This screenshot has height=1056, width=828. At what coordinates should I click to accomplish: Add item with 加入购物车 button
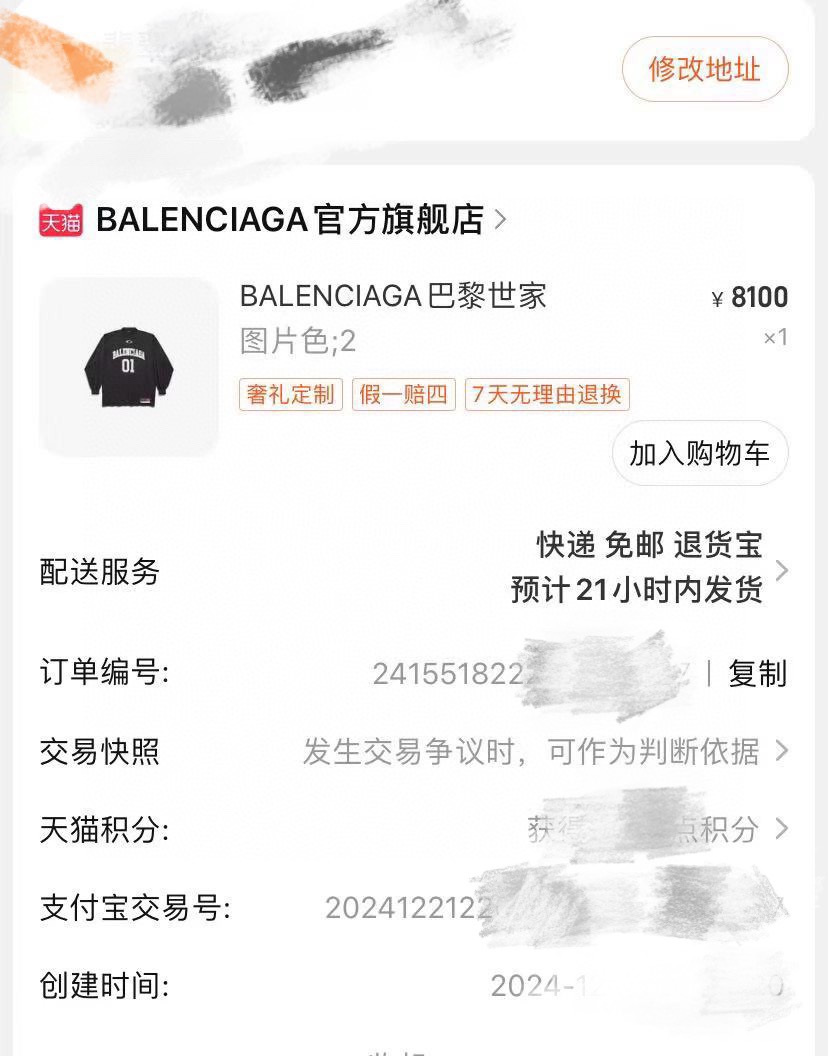click(x=700, y=453)
